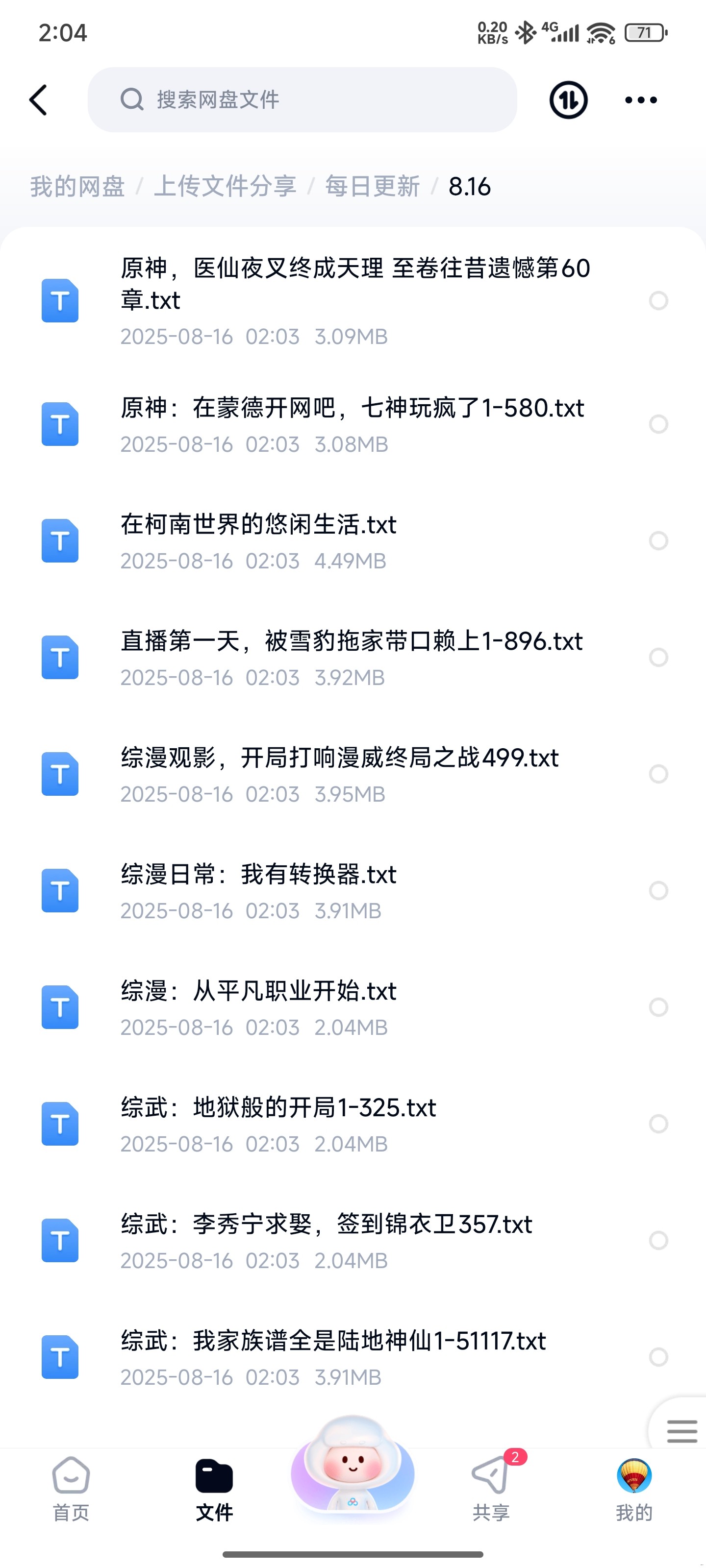The width and height of the screenshot is (706, 1568).
Task: Open the transfer list icon
Action: pos(568,100)
